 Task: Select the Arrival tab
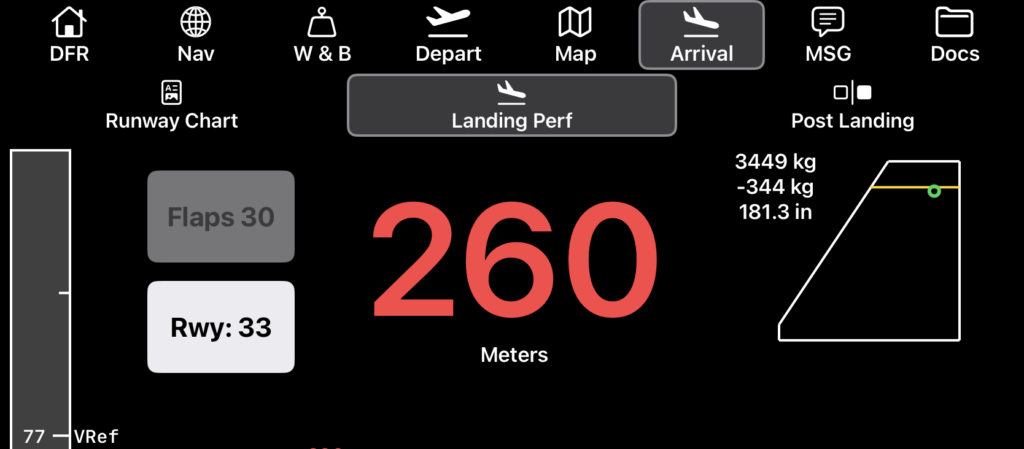[x=701, y=35]
